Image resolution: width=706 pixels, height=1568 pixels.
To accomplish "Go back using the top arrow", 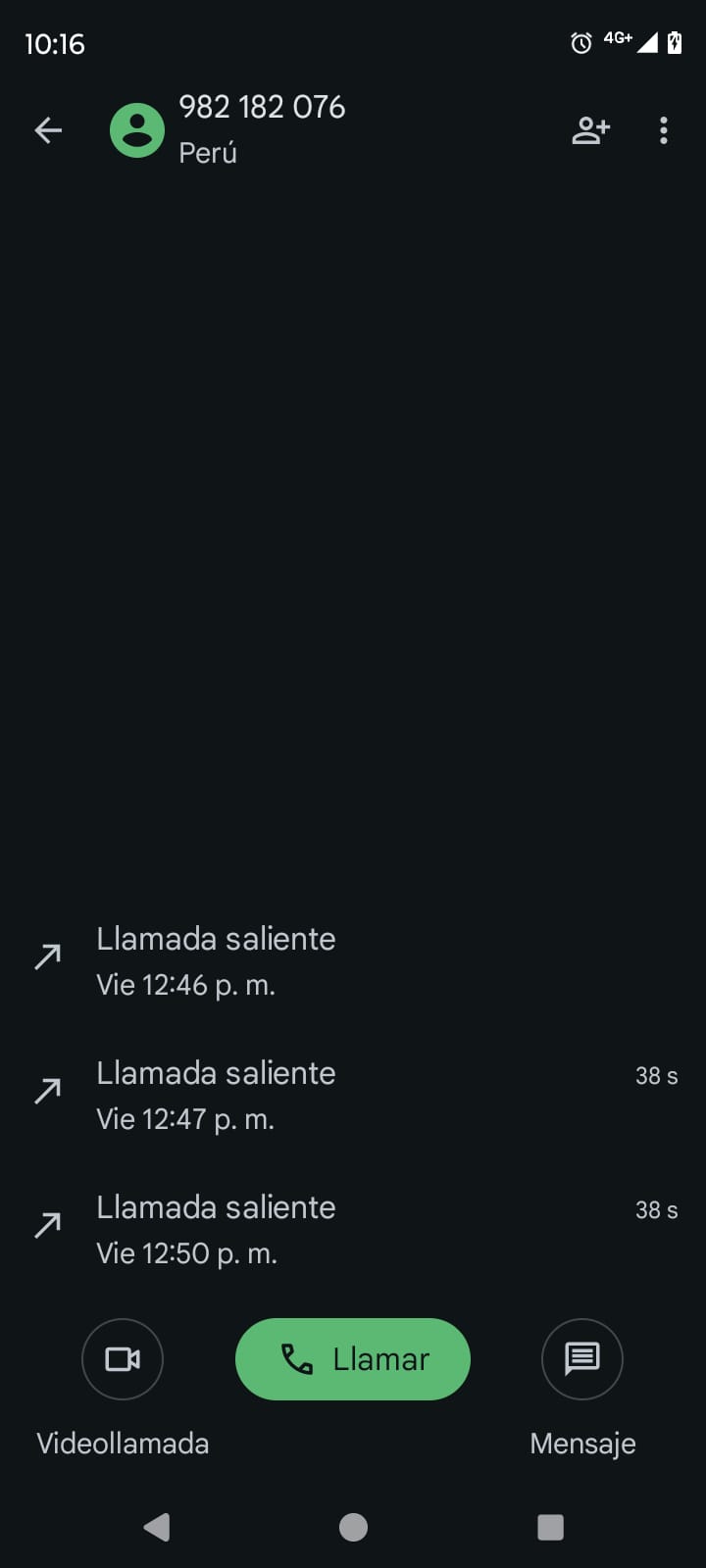I will click(x=48, y=130).
